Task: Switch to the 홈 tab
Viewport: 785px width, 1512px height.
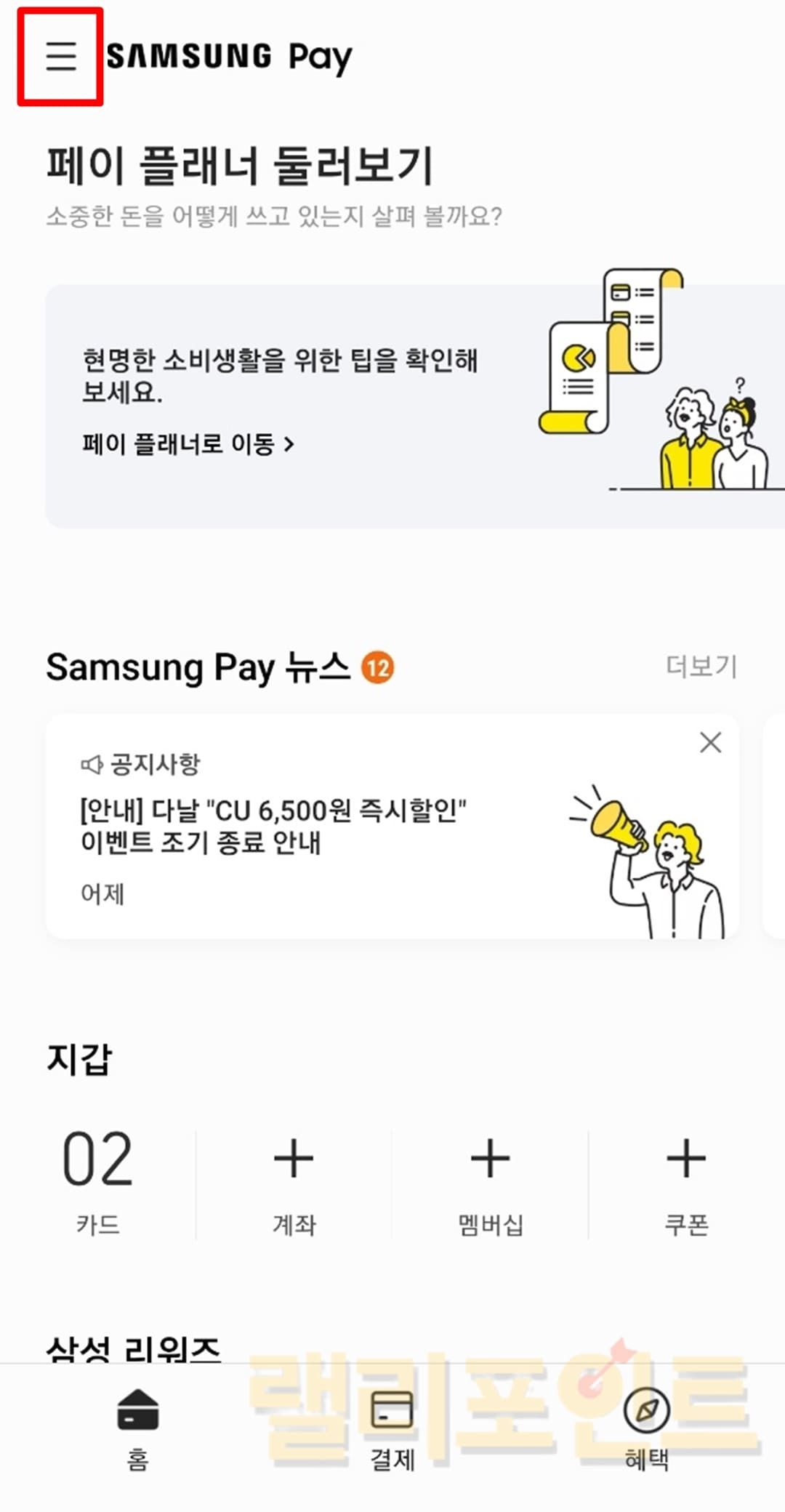Action: click(137, 1428)
